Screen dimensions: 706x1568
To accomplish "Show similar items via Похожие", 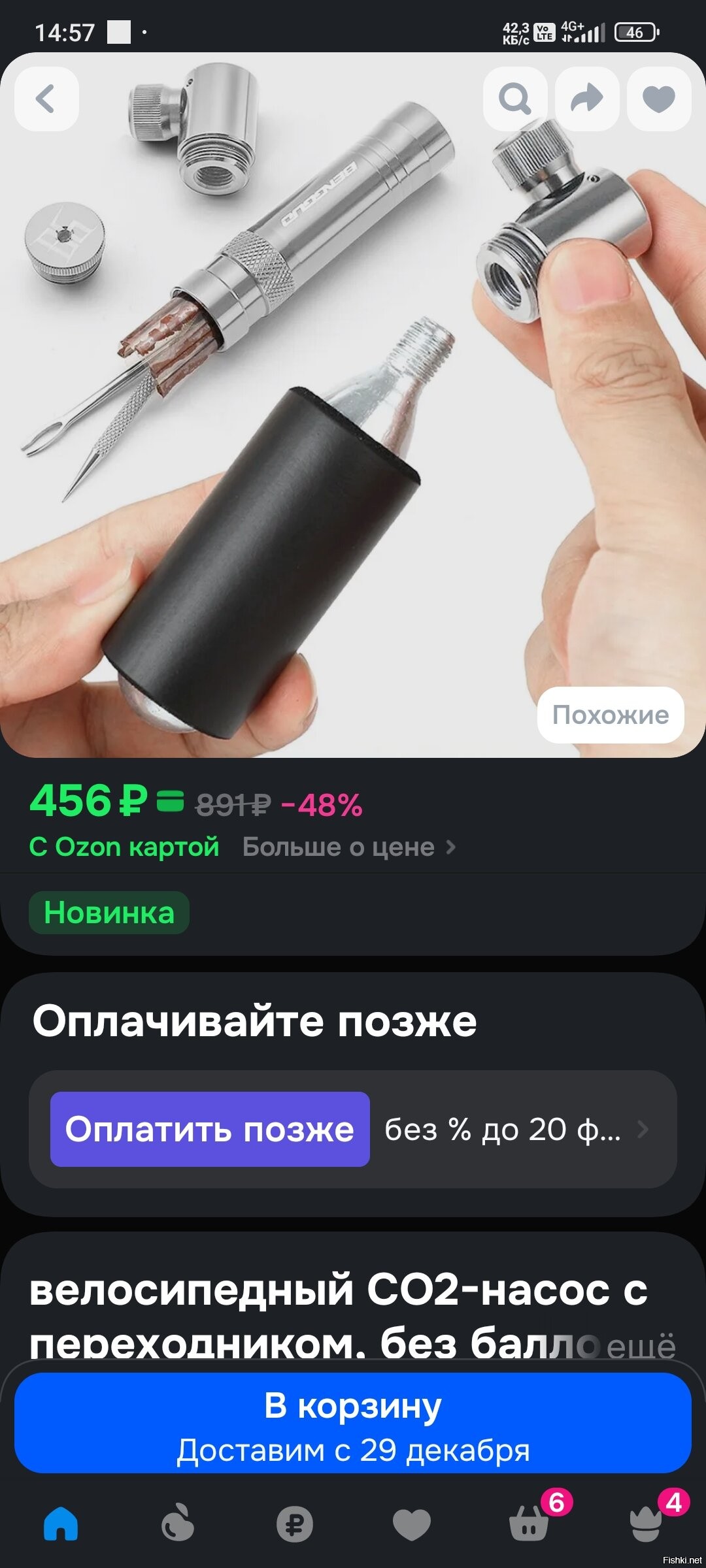I will (x=610, y=715).
